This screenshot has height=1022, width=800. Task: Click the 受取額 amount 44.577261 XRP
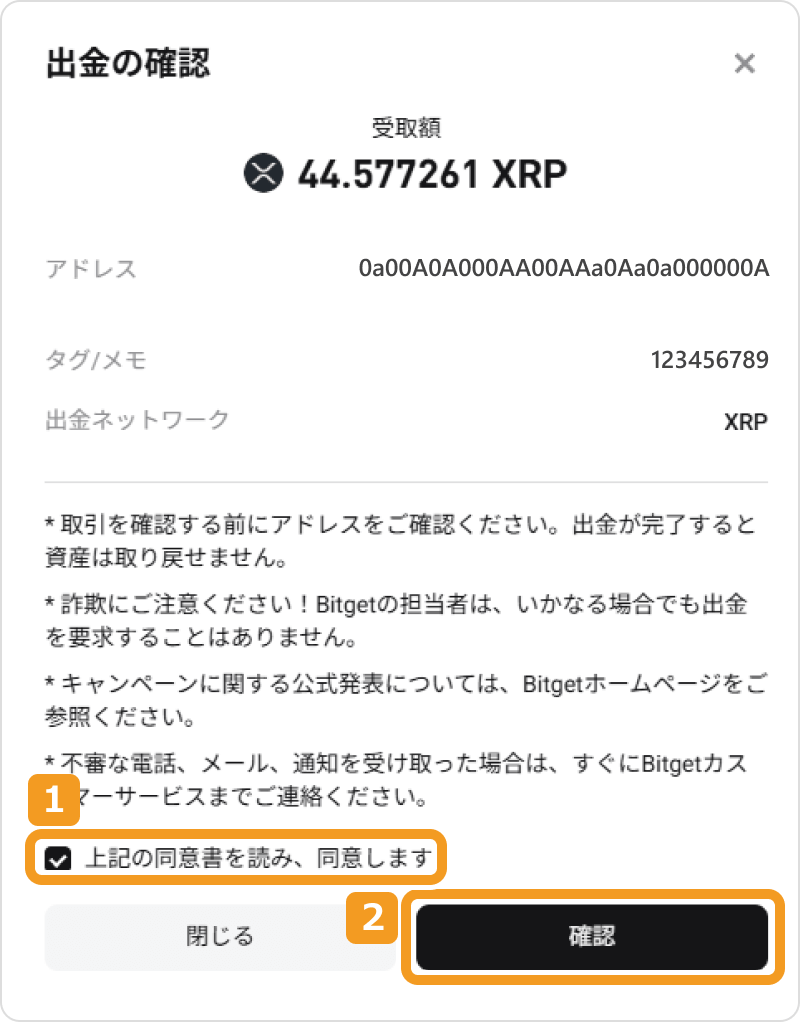pyautogui.click(x=430, y=172)
